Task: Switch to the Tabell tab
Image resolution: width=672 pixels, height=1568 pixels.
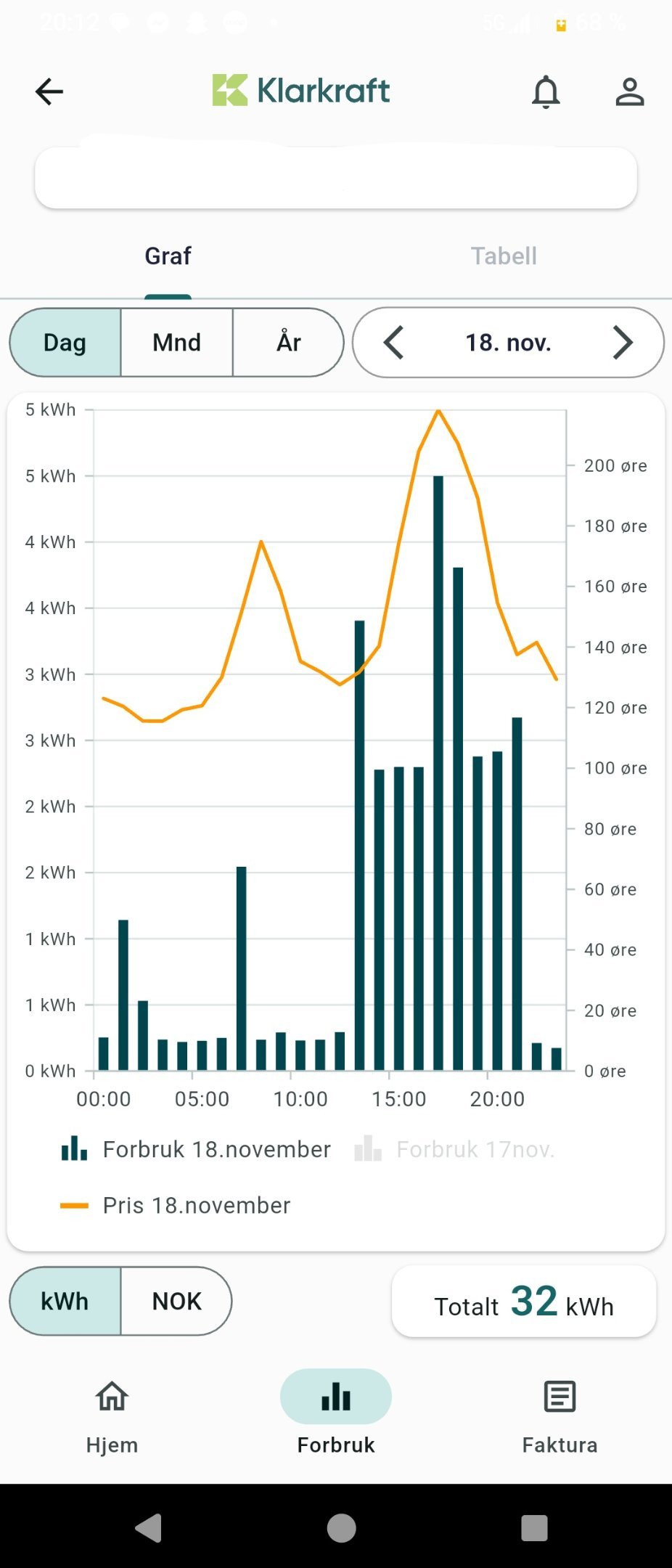Action: [x=504, y=256]
